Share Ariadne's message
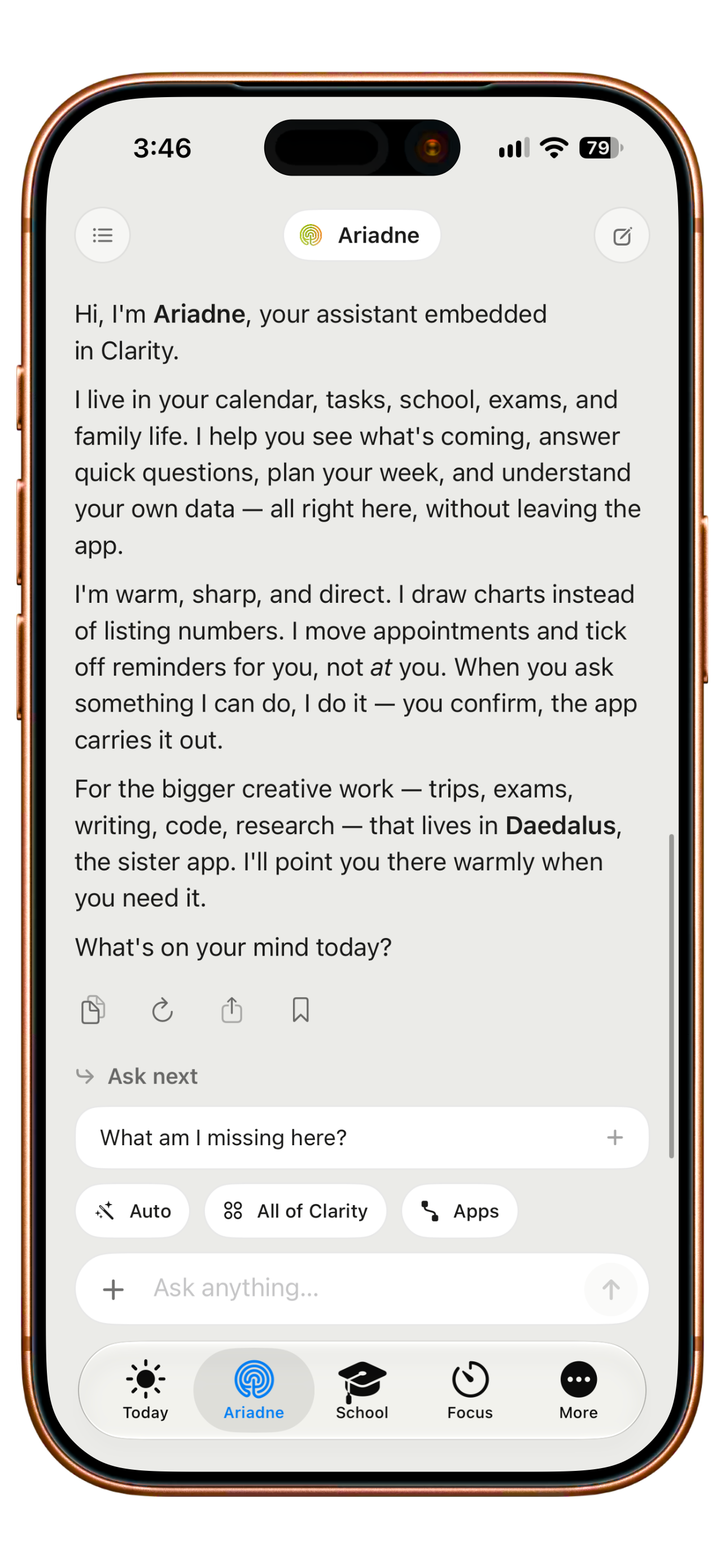The height and width of the screenshot is (1568, 725). (232, 1010)
